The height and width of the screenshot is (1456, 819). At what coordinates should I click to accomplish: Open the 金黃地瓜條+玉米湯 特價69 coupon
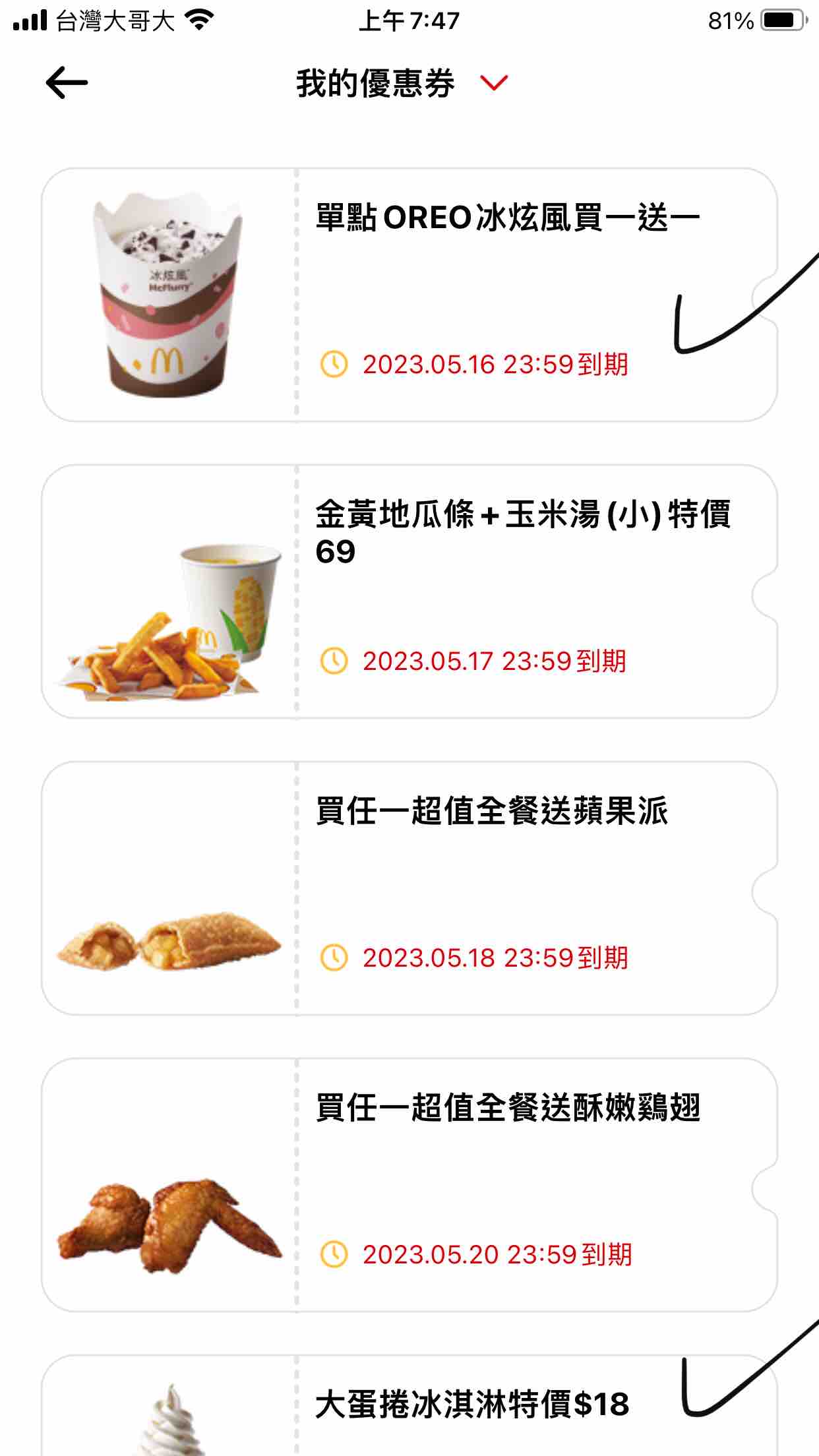pos(409,591)
